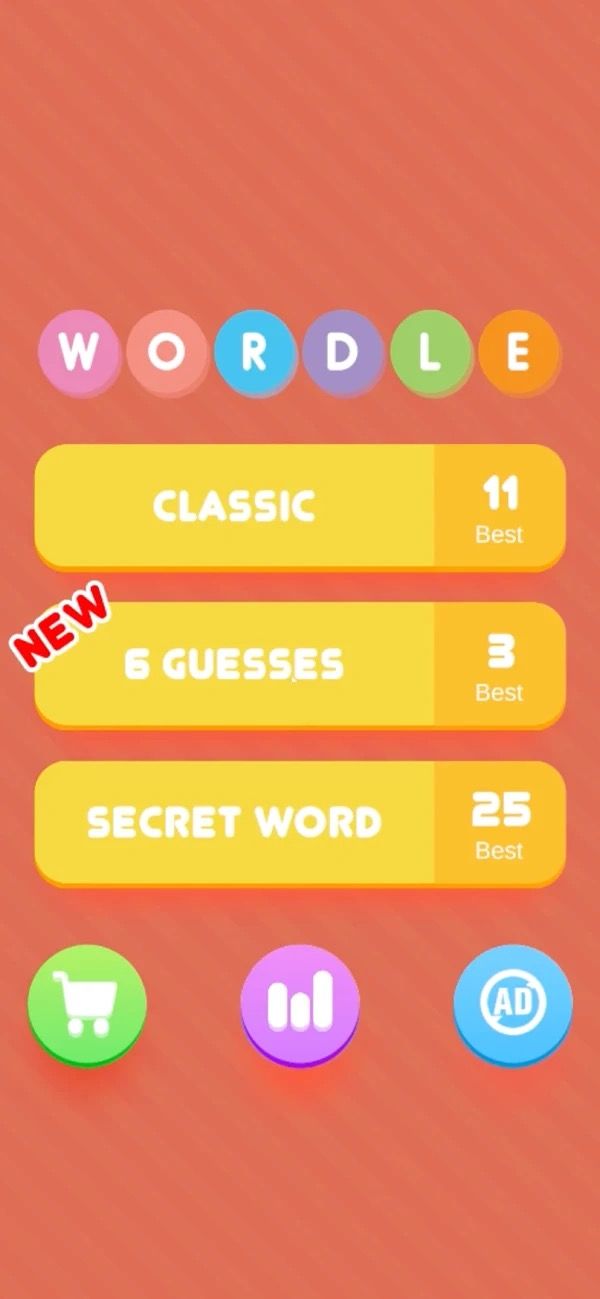Play the 6 Guesses mode
This screenshot has height=1299, width=600.
tap(235, 664)
